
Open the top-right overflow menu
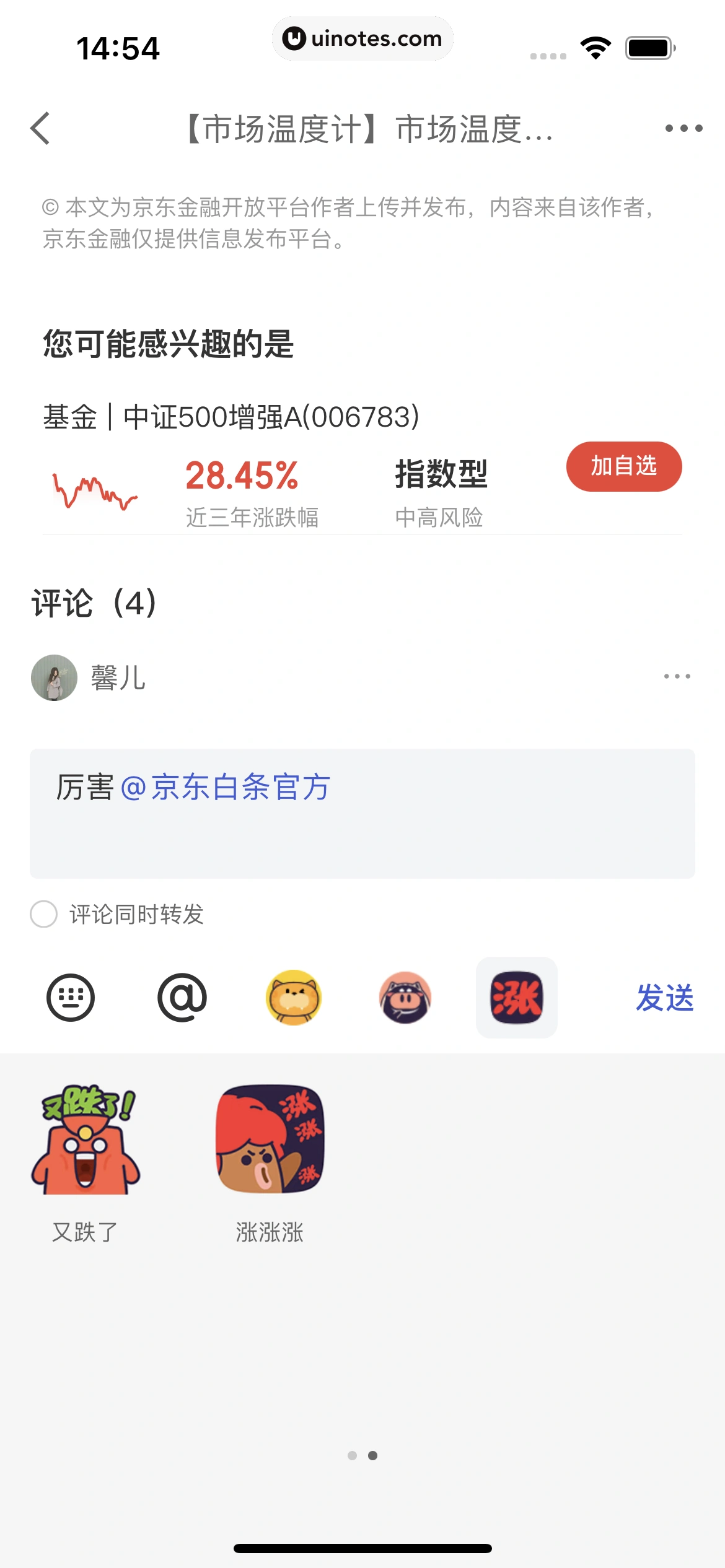pos(683,129)
